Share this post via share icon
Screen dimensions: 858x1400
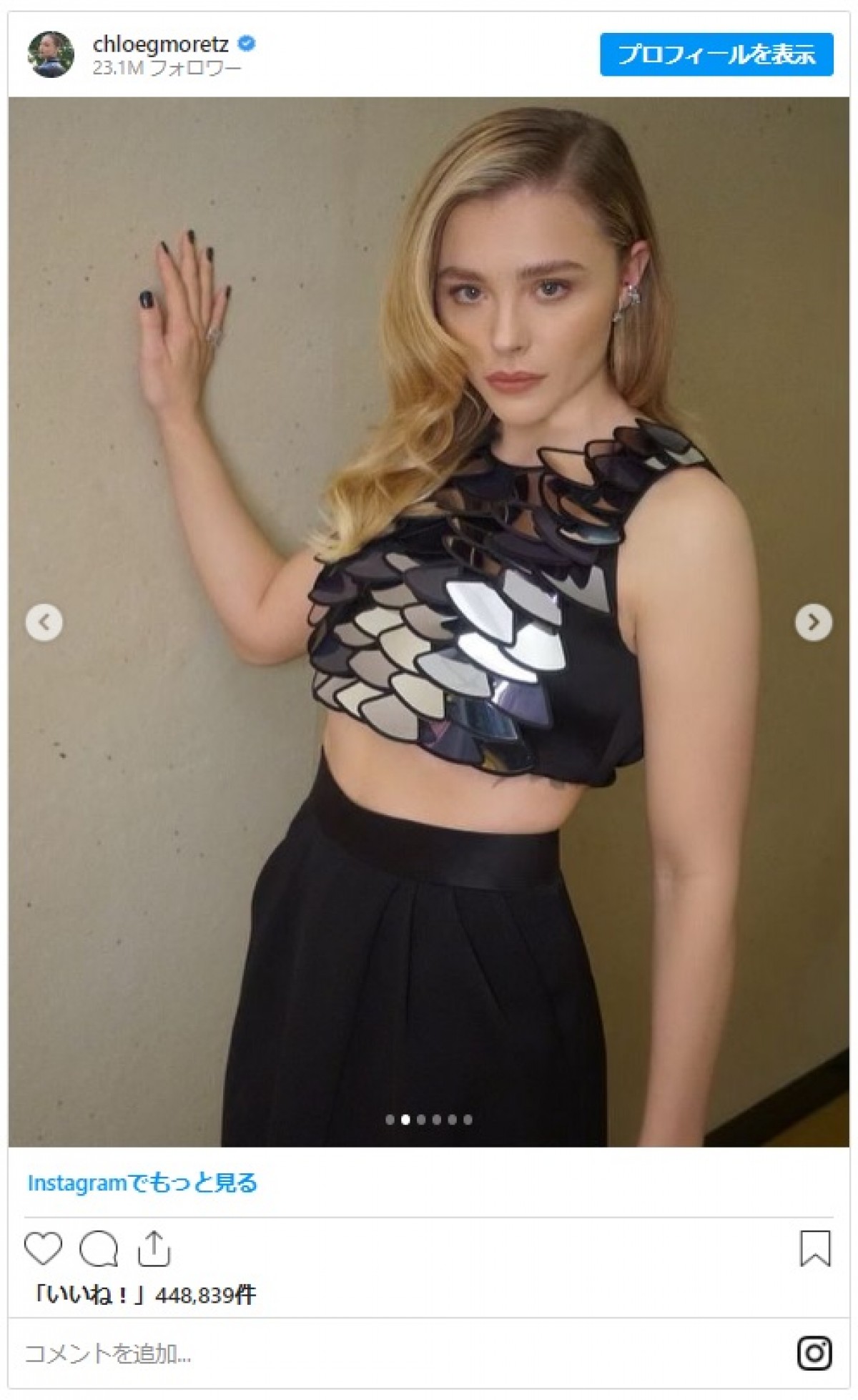pyautogui.click(x=153, y=1249)
